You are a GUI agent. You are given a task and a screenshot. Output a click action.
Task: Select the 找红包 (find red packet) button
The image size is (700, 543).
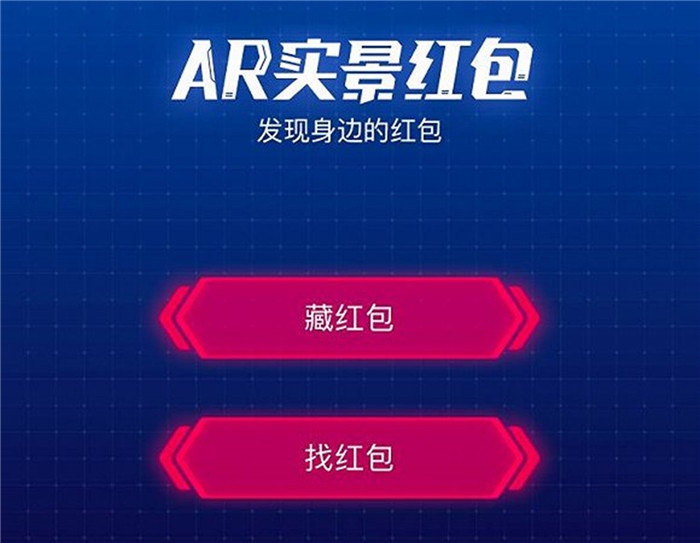[349, 458]
